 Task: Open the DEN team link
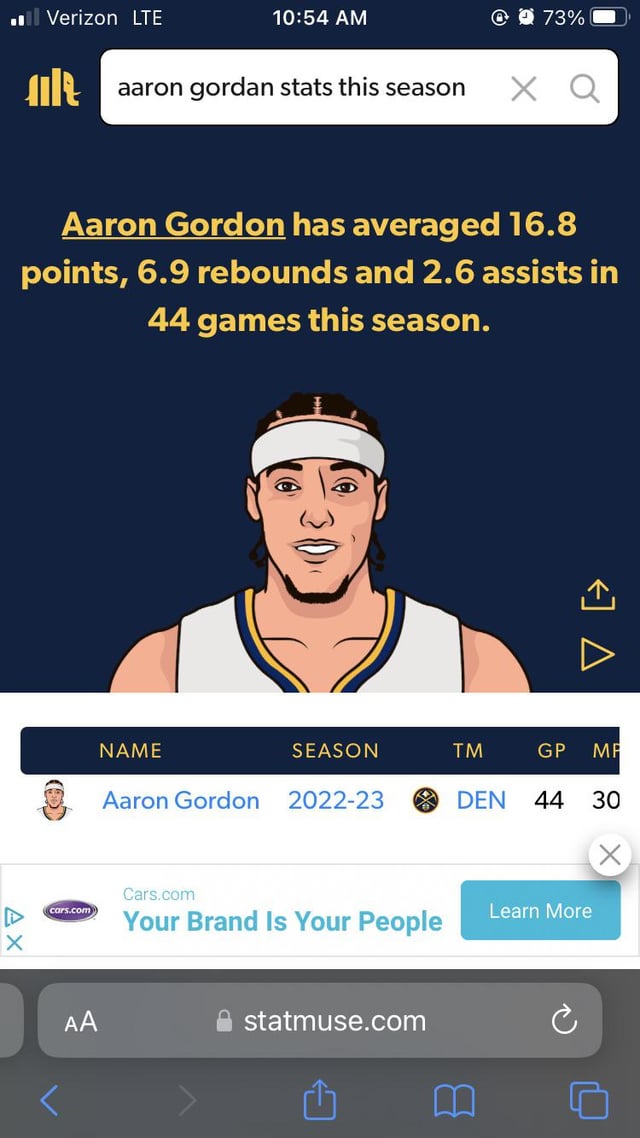point(481,800)
